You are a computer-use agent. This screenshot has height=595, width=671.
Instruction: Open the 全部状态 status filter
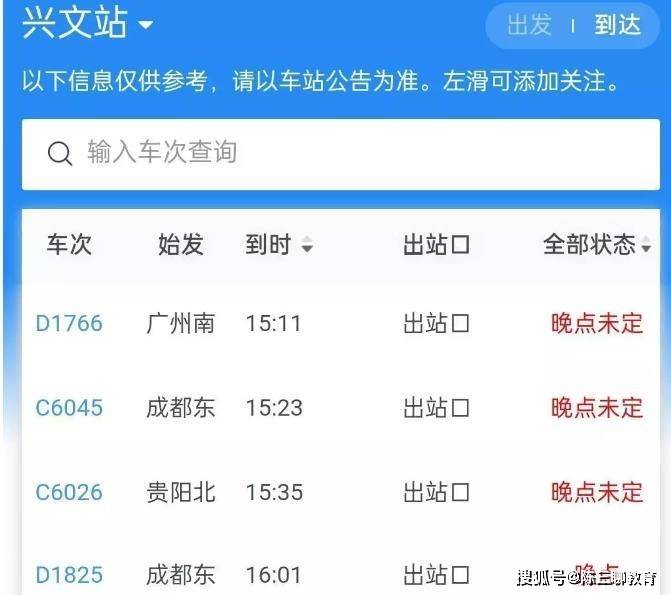[x=596, y=245]
